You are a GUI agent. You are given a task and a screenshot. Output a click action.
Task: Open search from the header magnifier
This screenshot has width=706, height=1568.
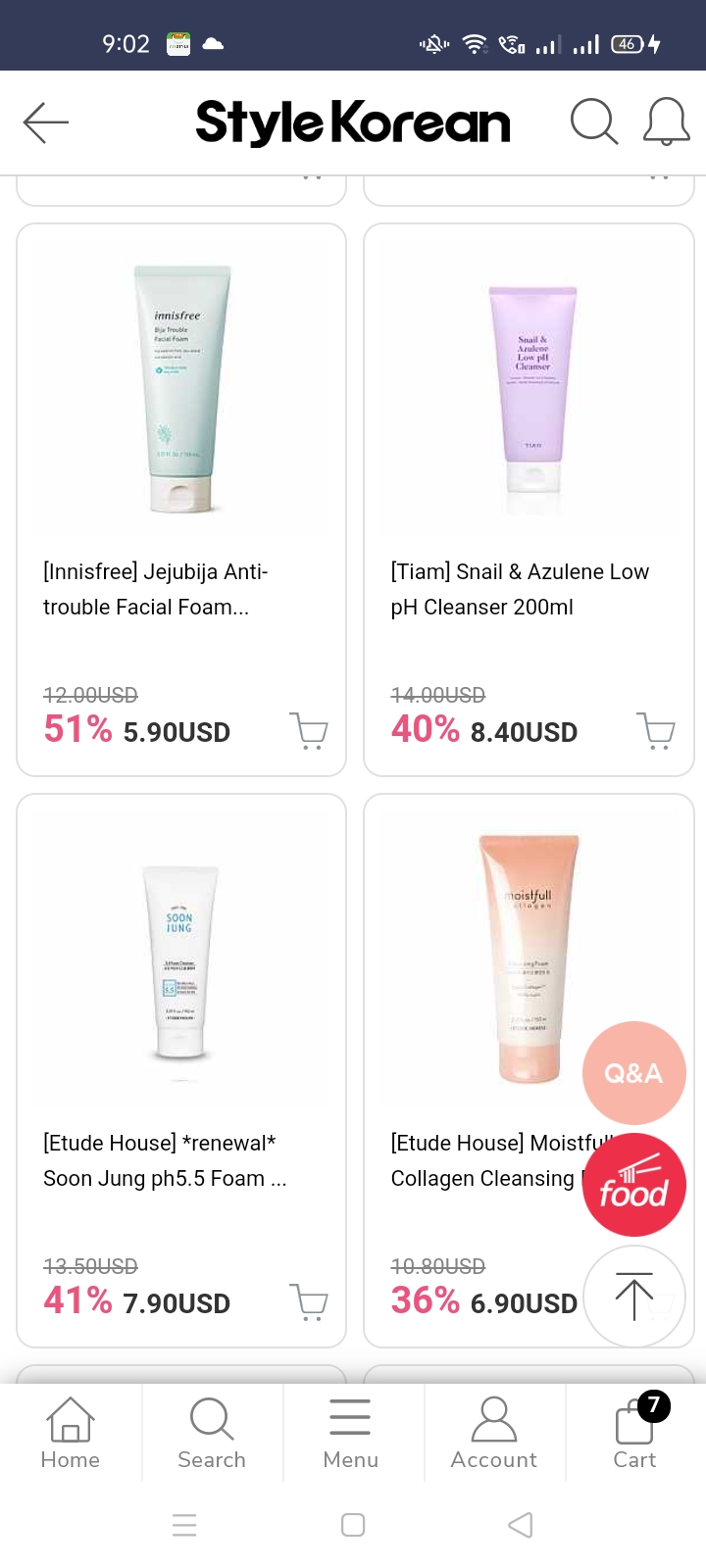click(593, 122)
